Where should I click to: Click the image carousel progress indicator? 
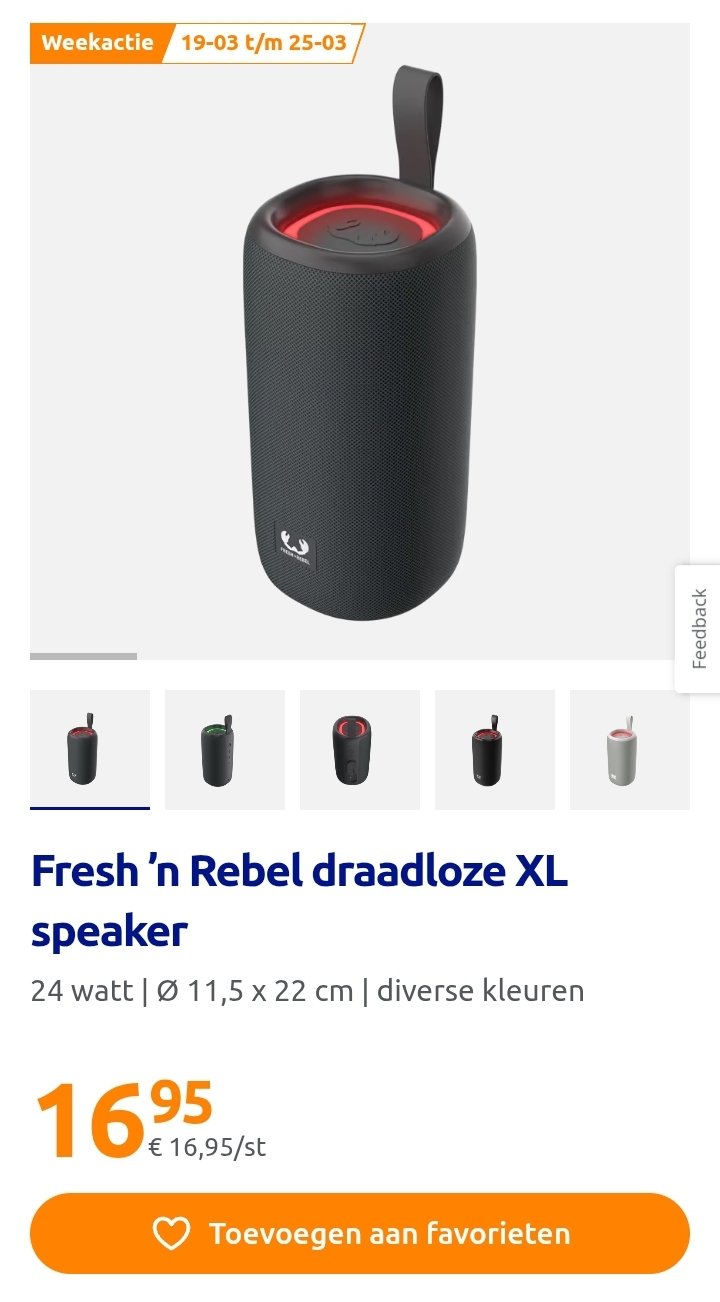(85, 656)
